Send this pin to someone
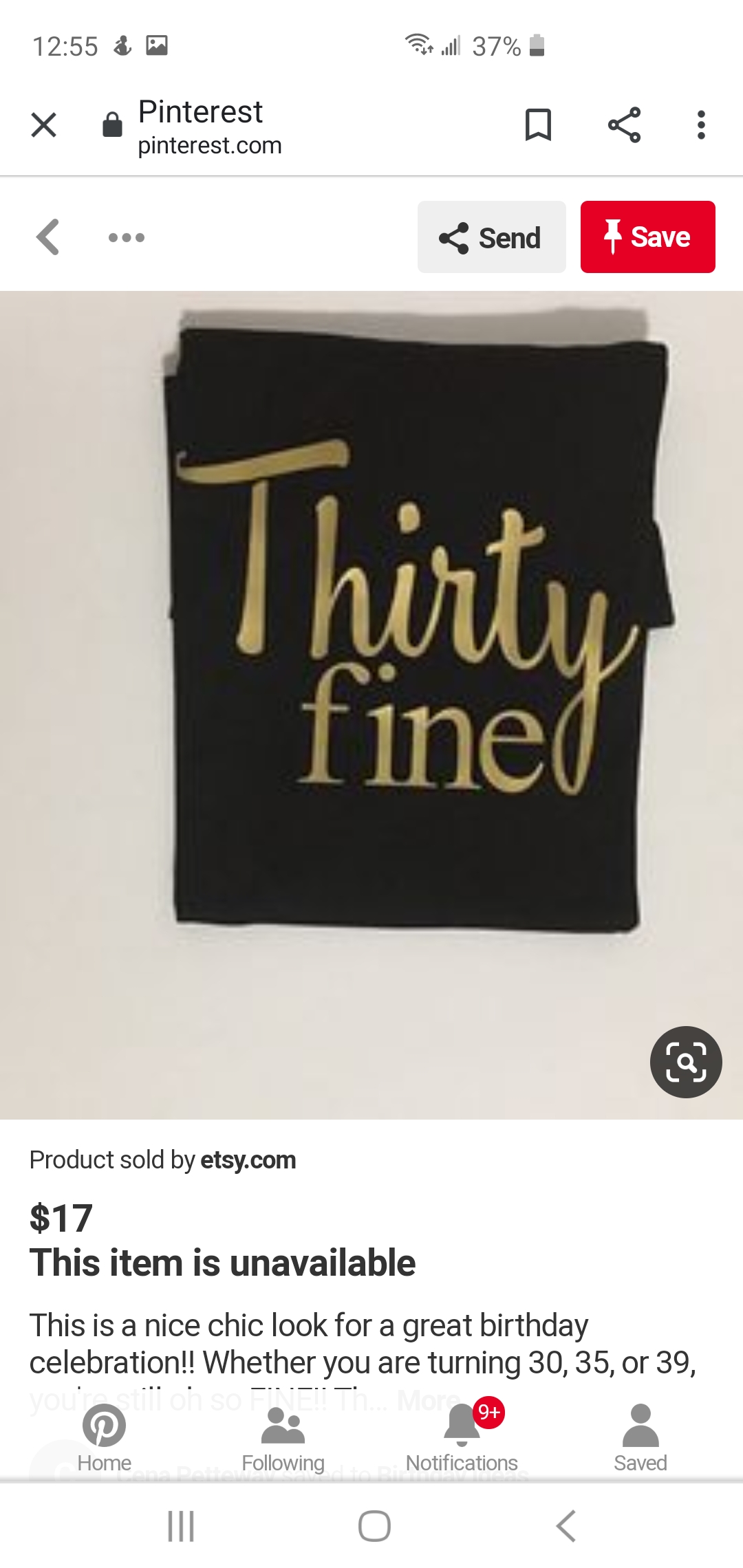Screen dimensions: 743x1568 pyautogui.click(x=491, y=237)
